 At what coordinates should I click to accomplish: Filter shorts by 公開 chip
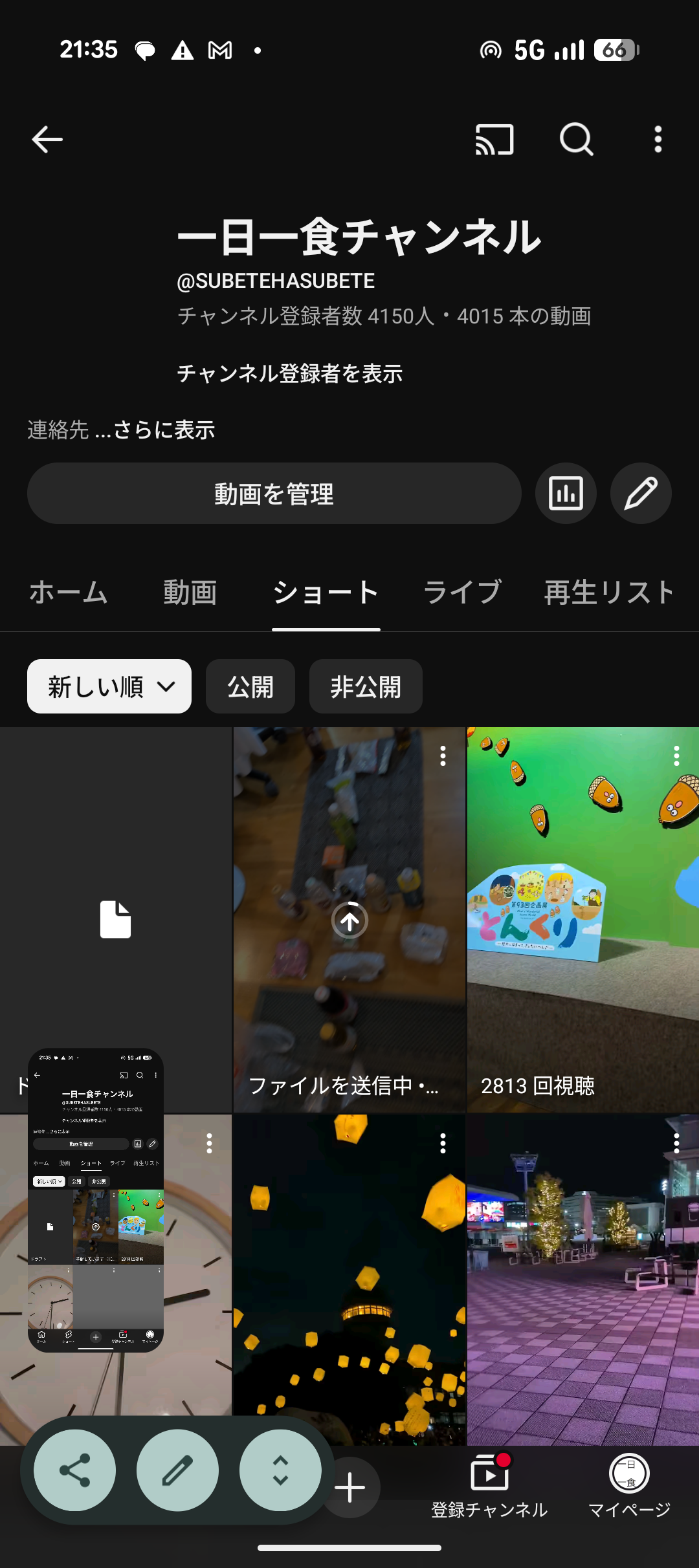point(250,686)
